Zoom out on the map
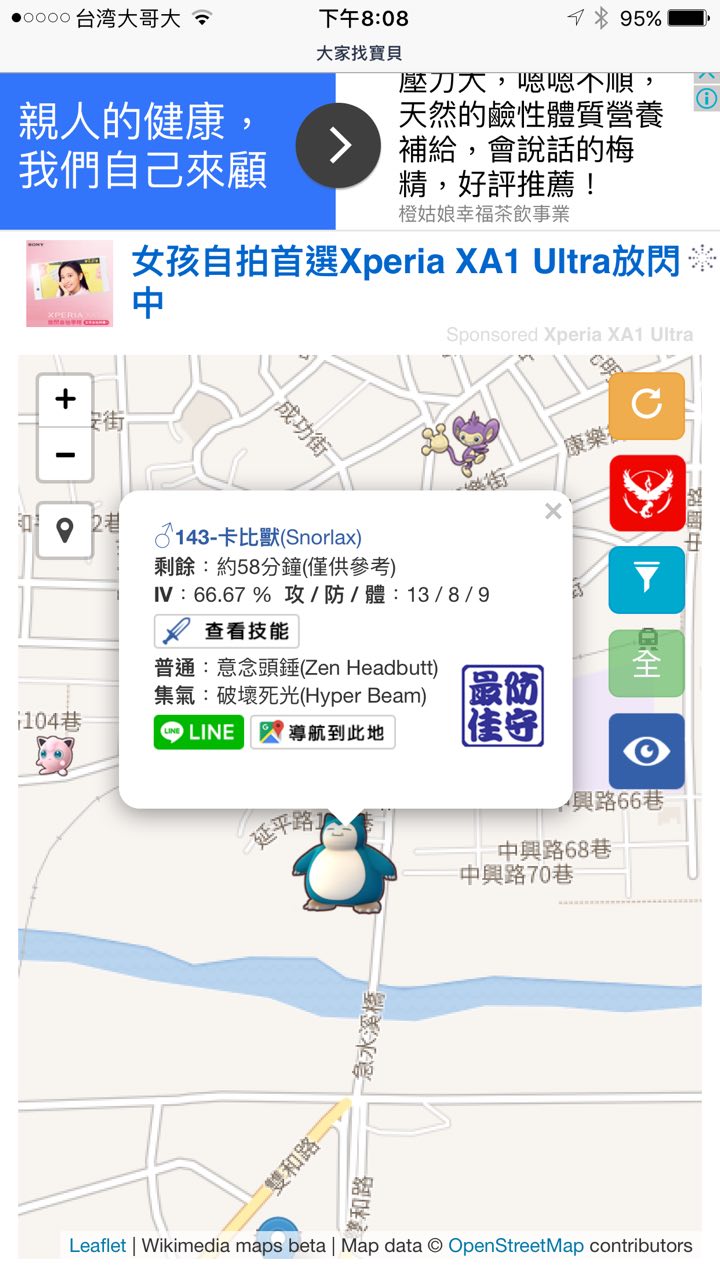 pyautogui.click(x=65, y=455)
